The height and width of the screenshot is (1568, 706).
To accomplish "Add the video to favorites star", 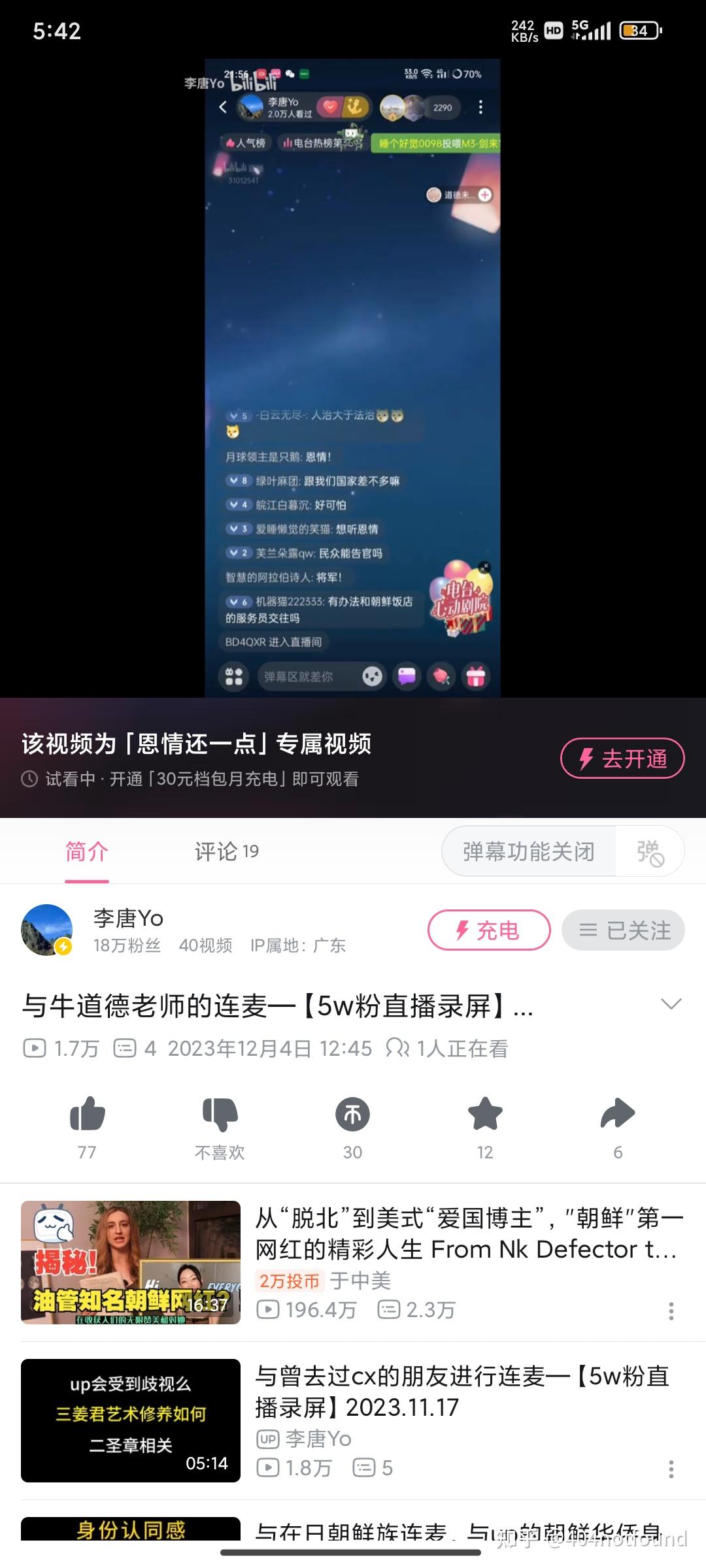I will click(485, 1115).
